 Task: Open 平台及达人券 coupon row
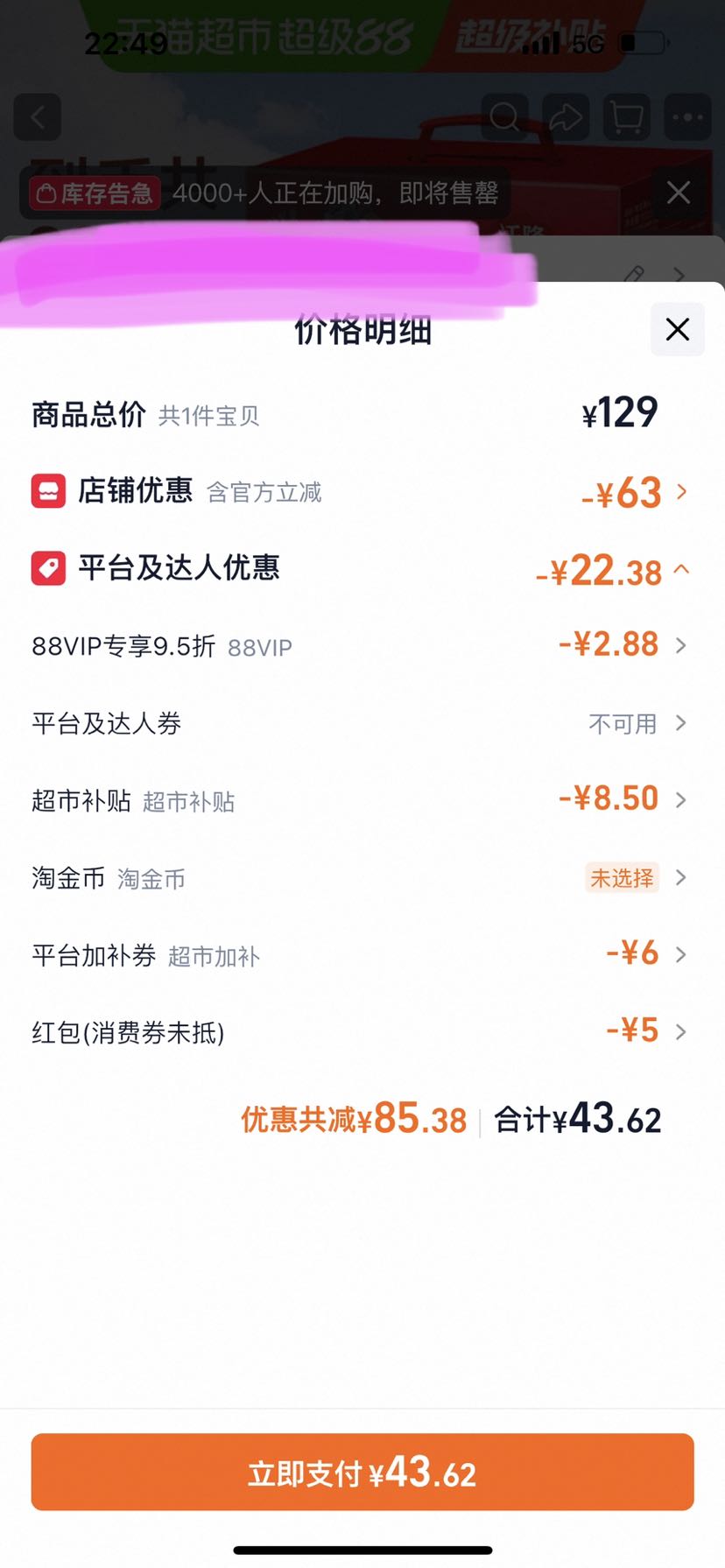pos(361,723)
